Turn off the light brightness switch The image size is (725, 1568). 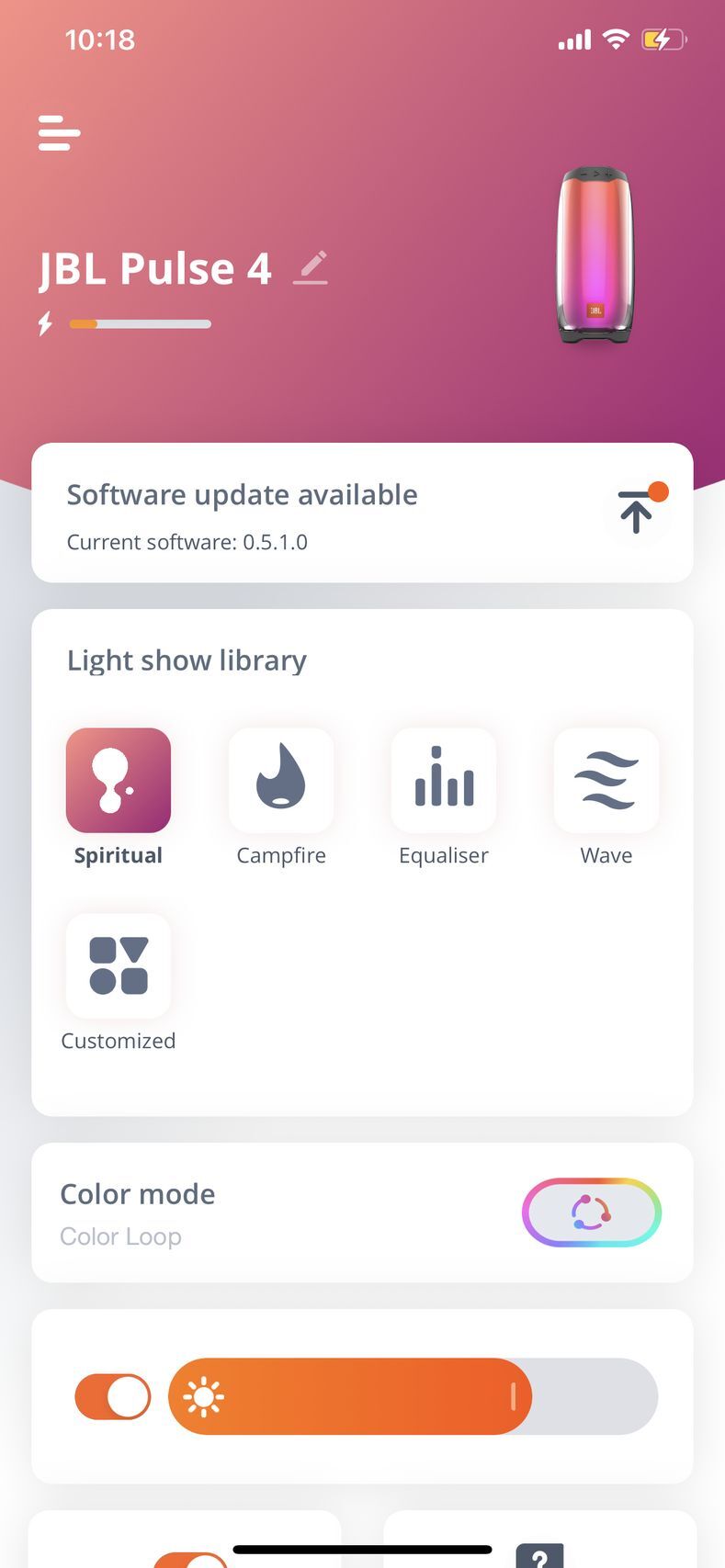point(113,1397)
